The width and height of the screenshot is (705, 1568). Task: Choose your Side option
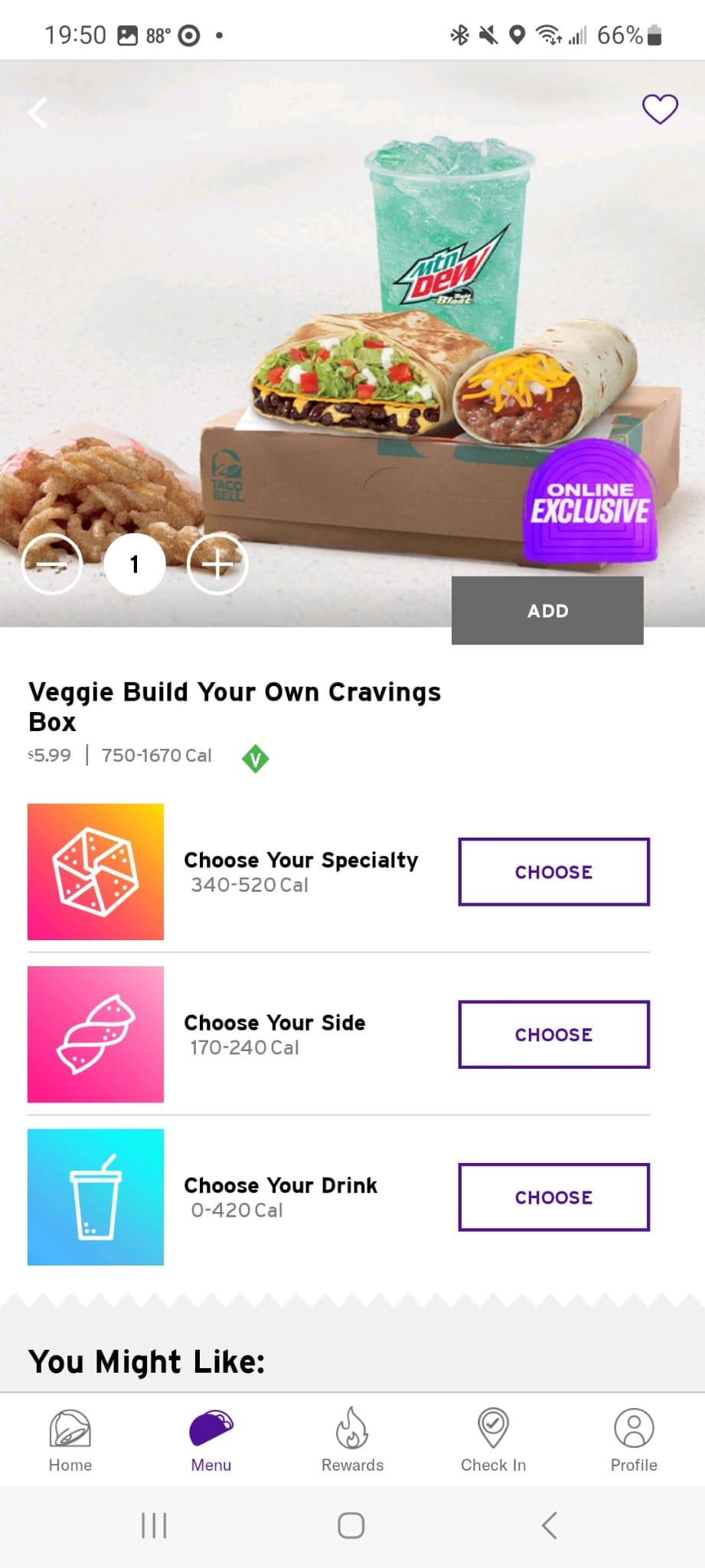(553, 1034)
